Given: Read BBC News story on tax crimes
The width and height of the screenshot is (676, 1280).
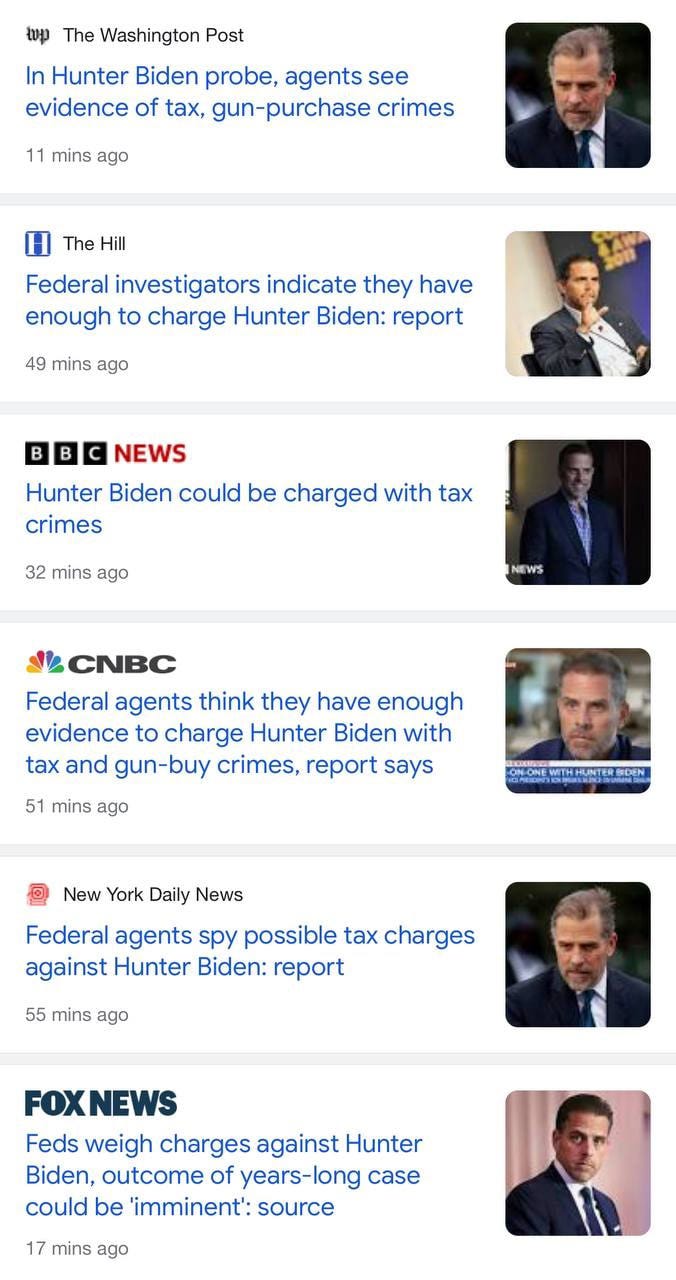Looking at the screenshot, I should [249, 508].
